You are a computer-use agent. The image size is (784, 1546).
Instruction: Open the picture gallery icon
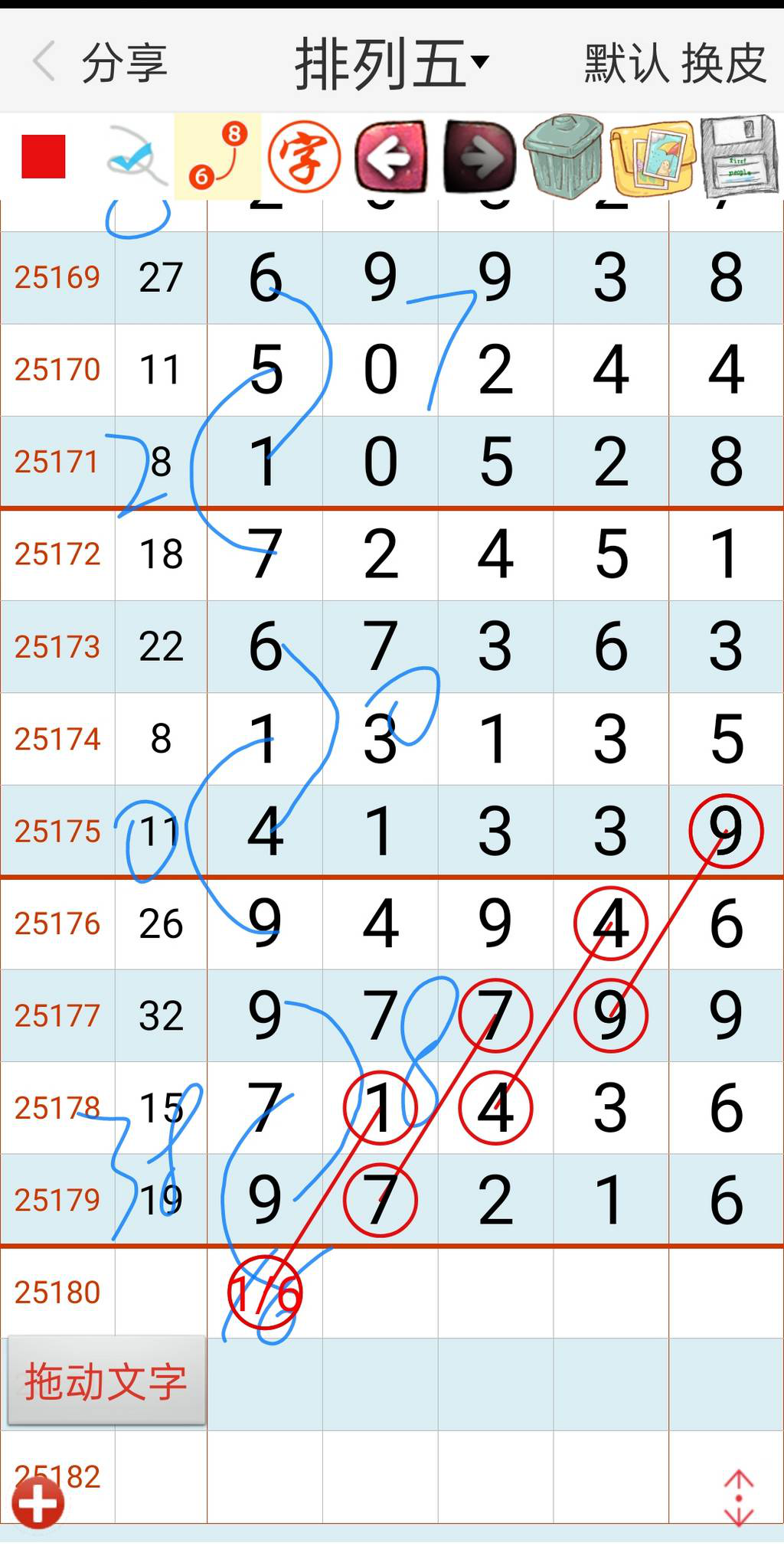tap(652, 158)
